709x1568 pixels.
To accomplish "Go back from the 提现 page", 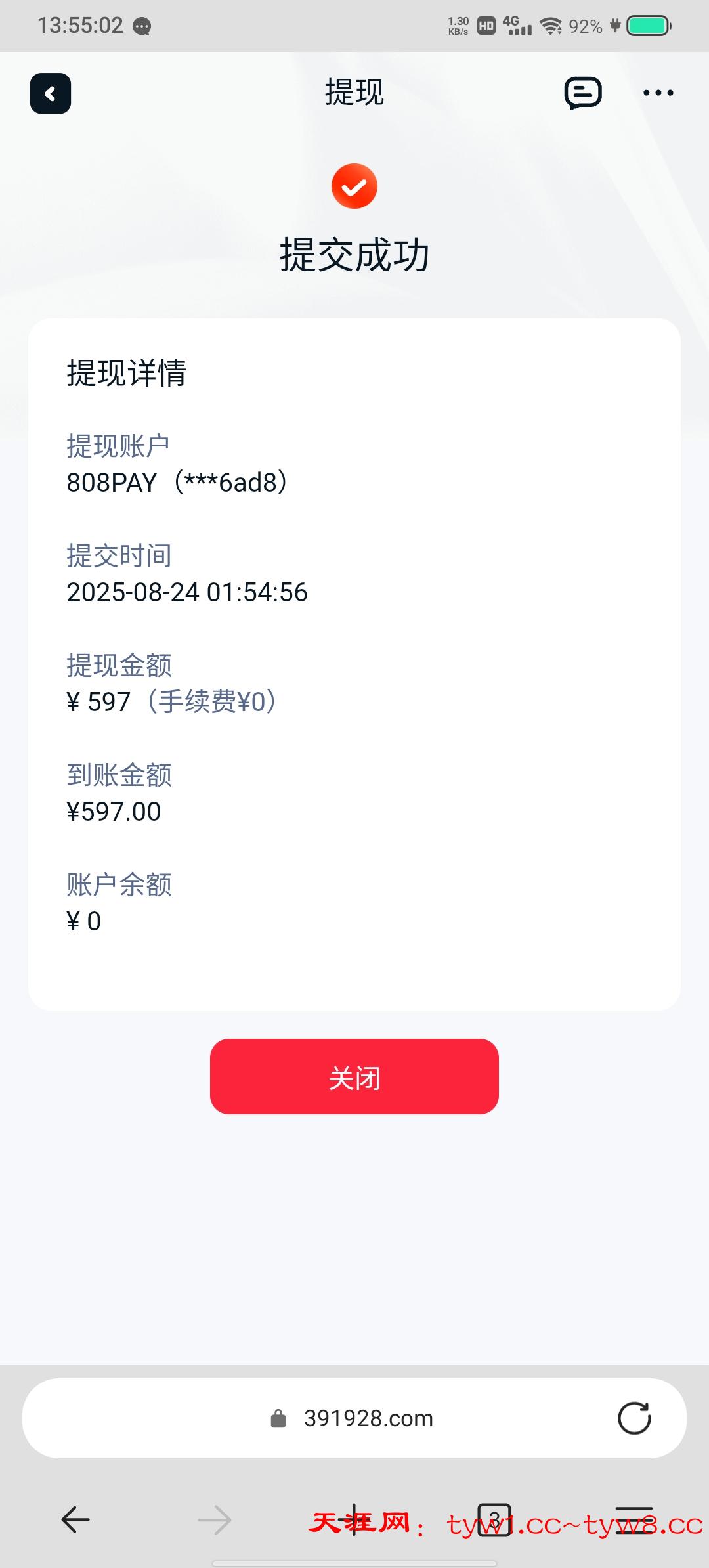I will pos(51,93).
